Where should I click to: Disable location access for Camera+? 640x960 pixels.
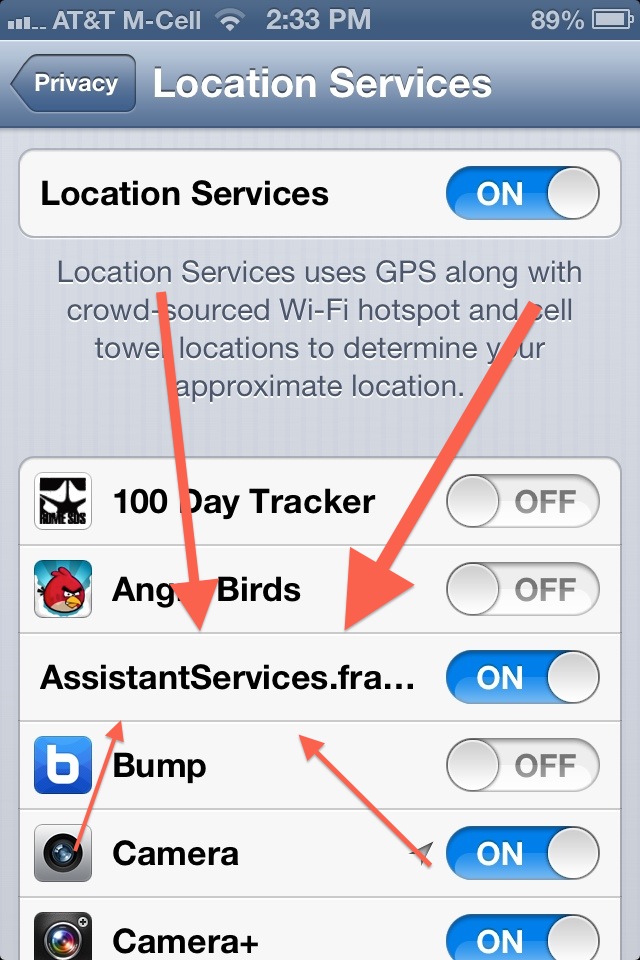coord(522,938)
